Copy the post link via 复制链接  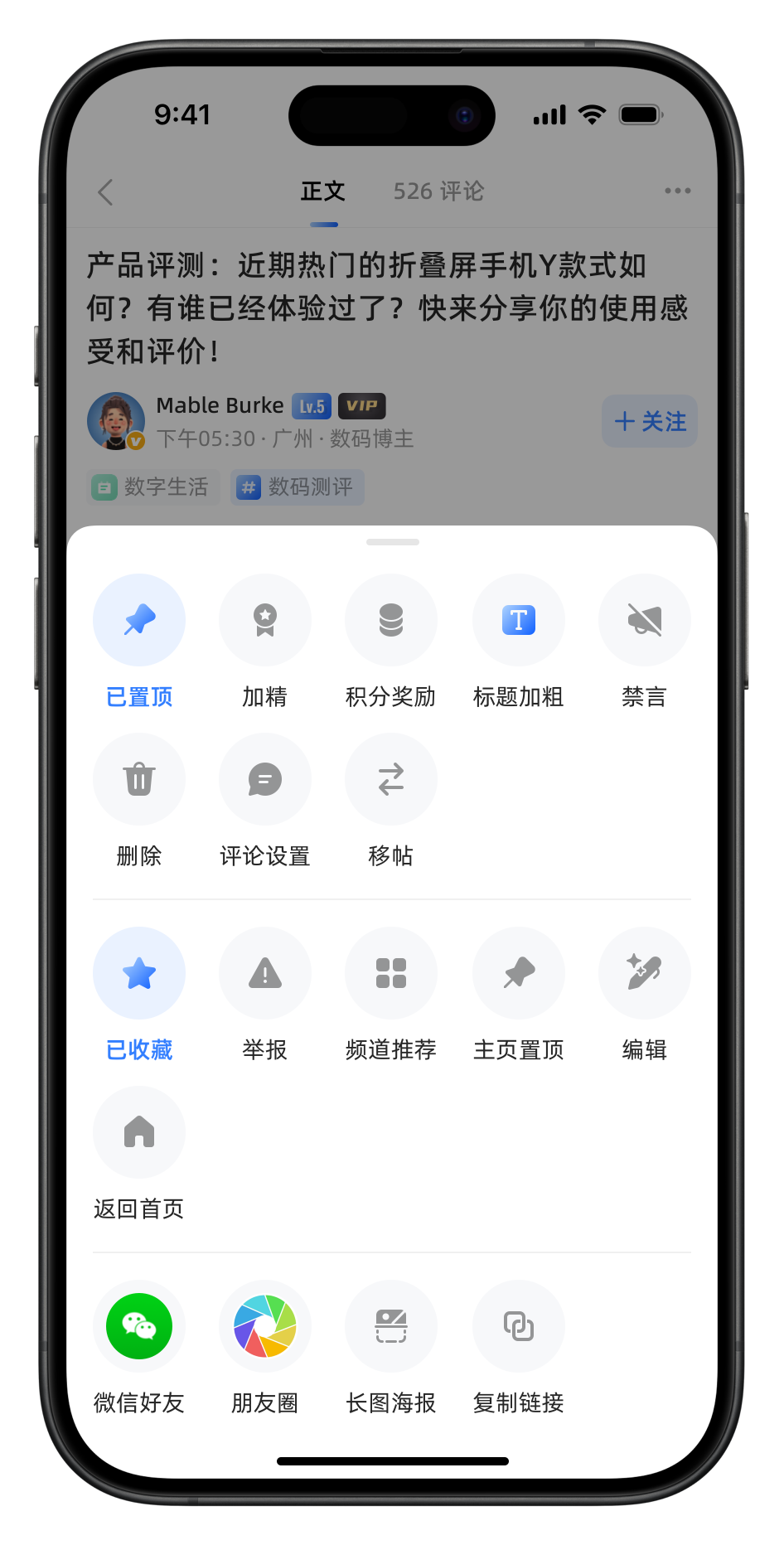tap(519, 1327)
